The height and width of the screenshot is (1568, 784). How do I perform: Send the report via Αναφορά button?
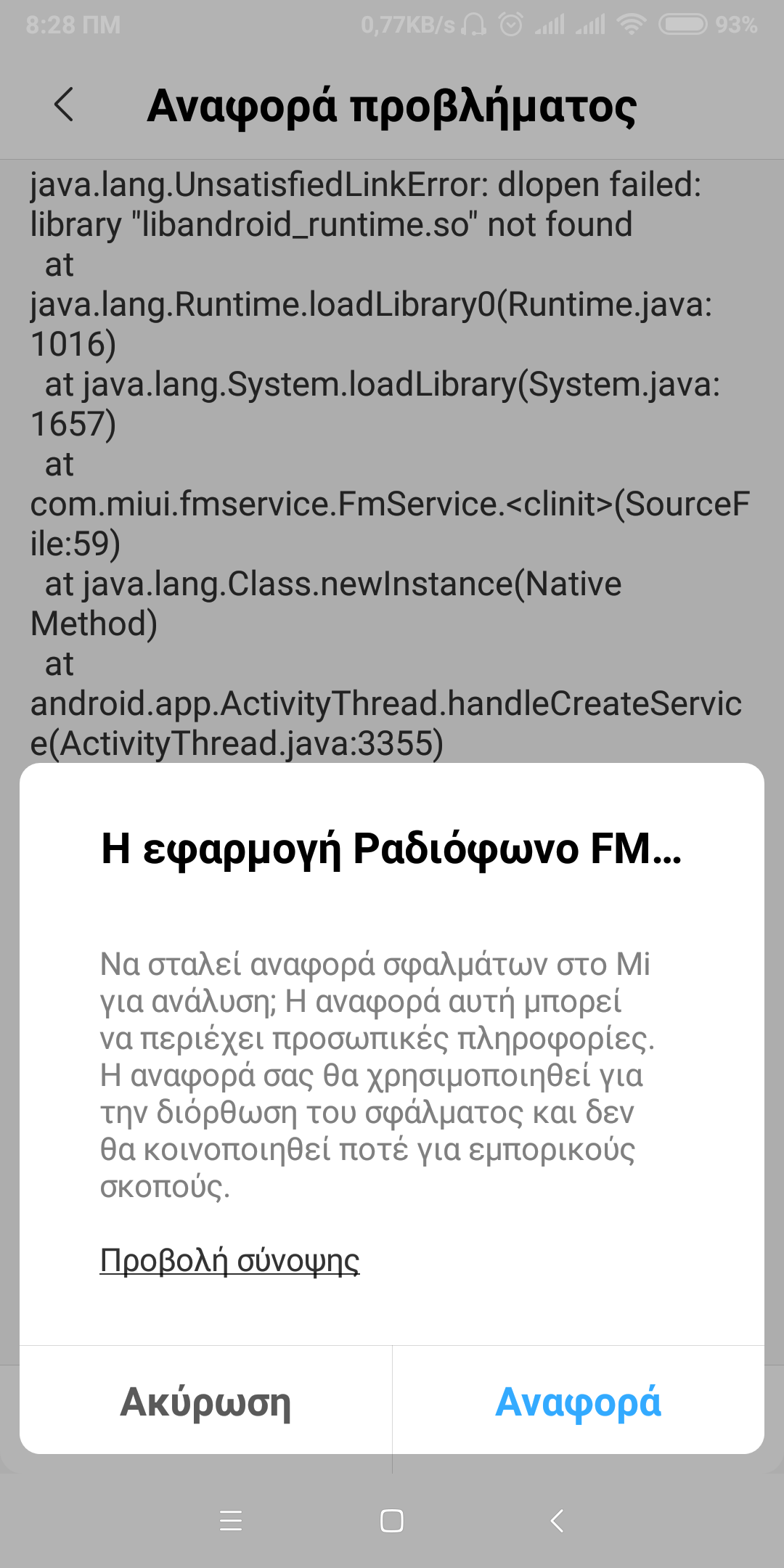[578, 1401]
